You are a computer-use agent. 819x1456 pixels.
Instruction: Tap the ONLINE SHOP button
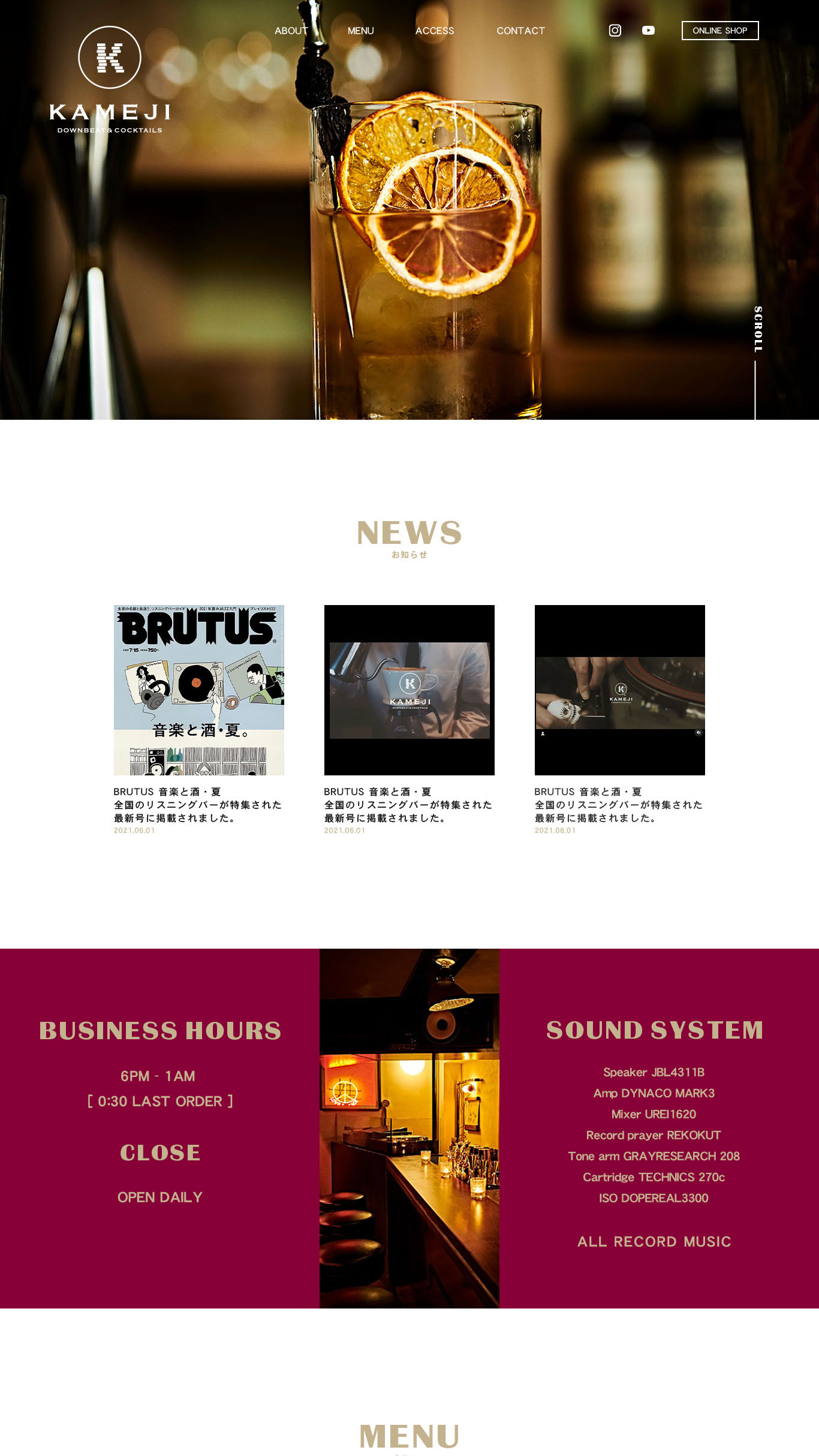coord(719,31)
